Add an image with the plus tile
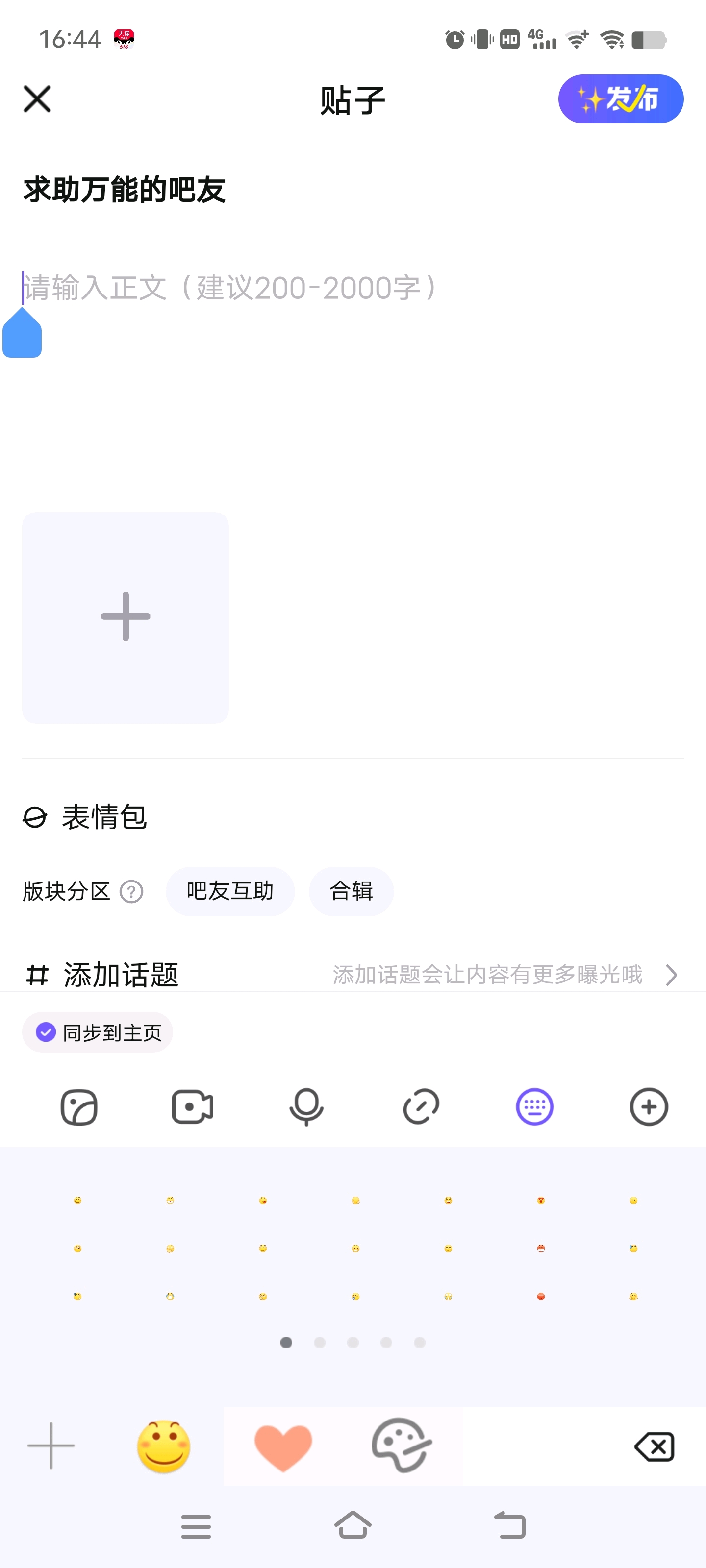Screen dimensions: 706x1568 [126, 617]
